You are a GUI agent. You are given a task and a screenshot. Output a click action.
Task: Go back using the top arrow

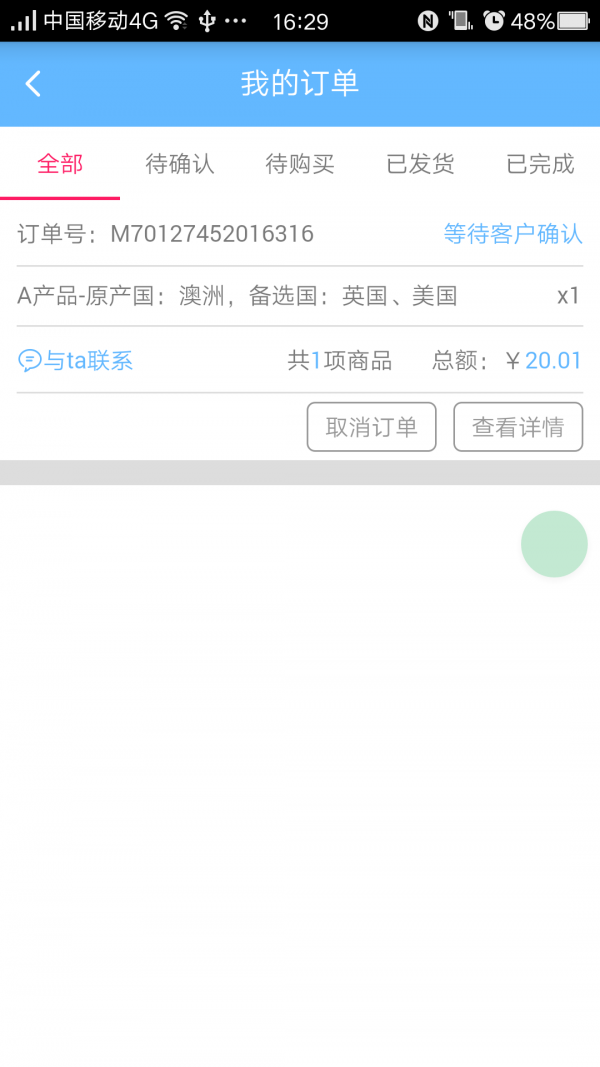point(34,84)
